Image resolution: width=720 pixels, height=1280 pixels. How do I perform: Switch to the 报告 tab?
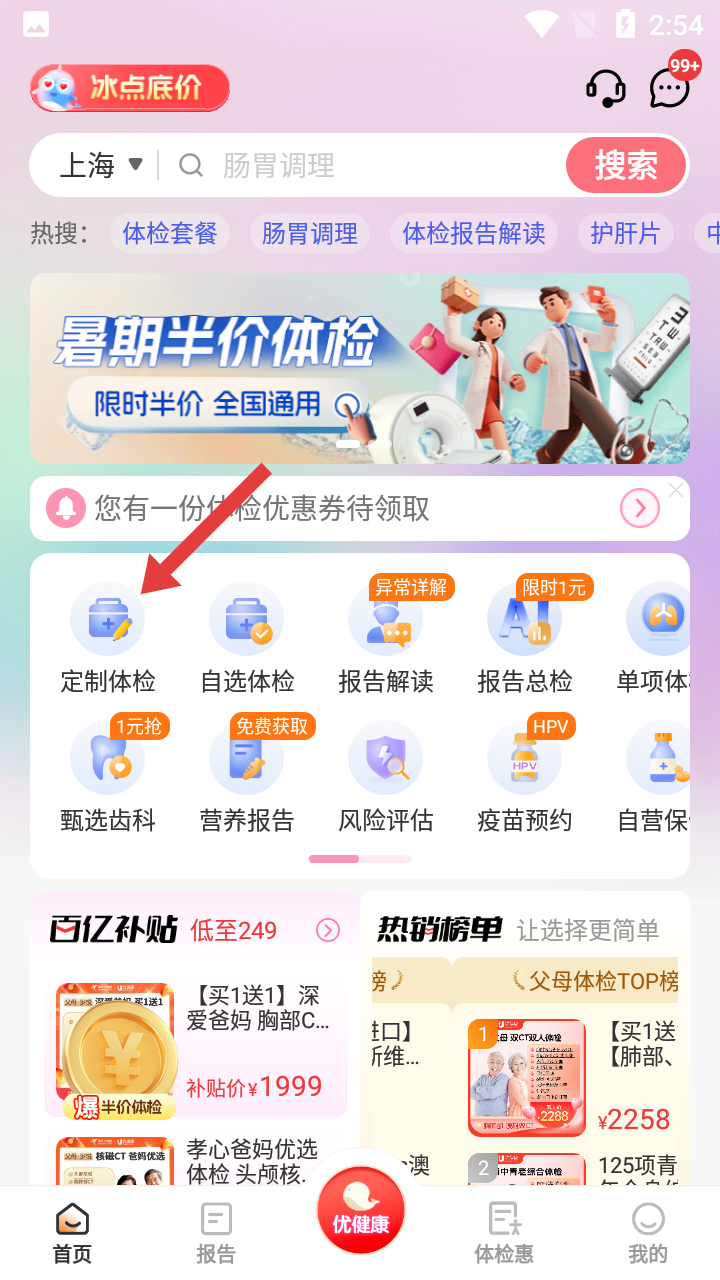[x=216, y=1232]
